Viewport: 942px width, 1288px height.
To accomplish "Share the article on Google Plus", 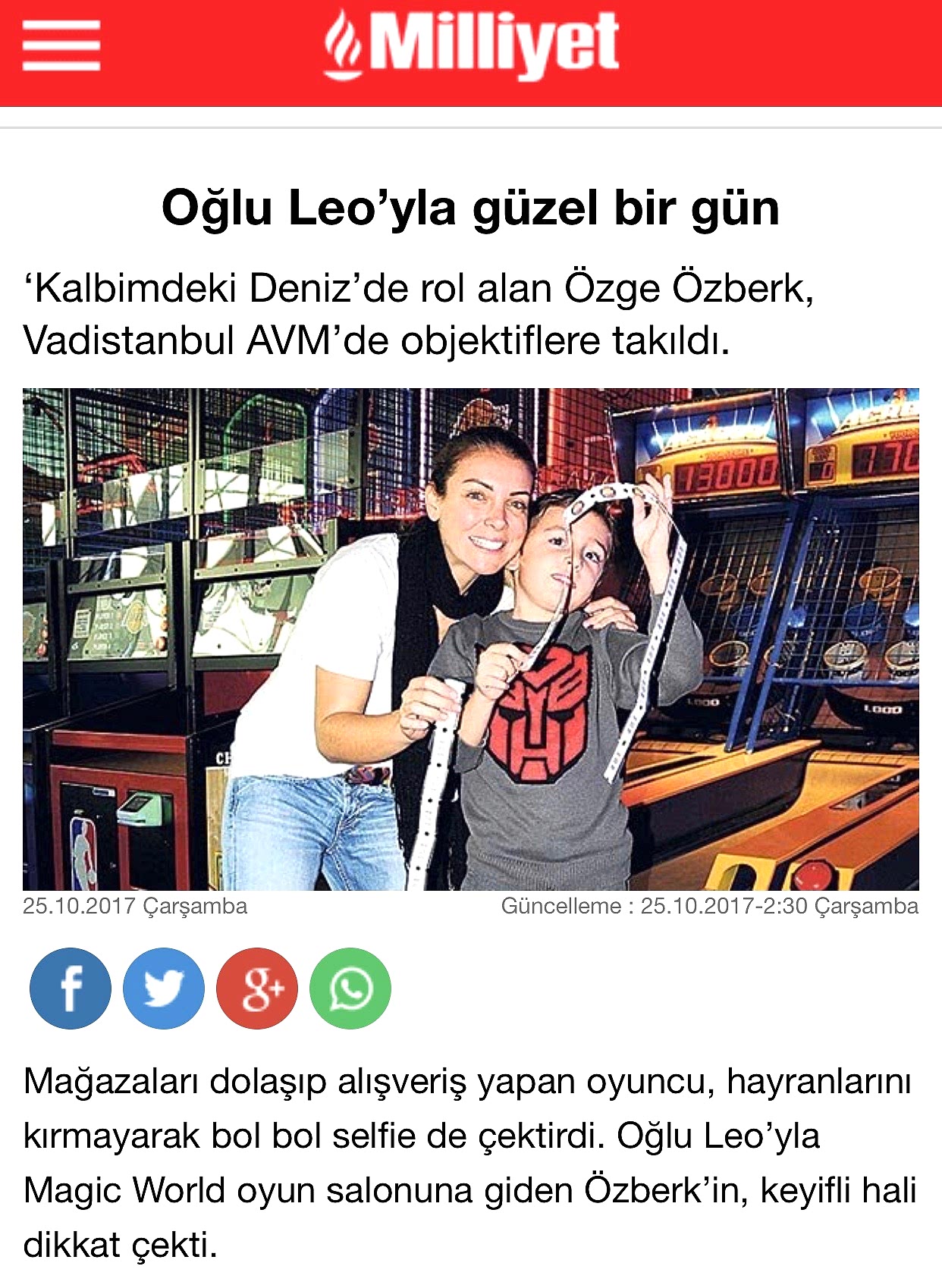I will 257,989.
